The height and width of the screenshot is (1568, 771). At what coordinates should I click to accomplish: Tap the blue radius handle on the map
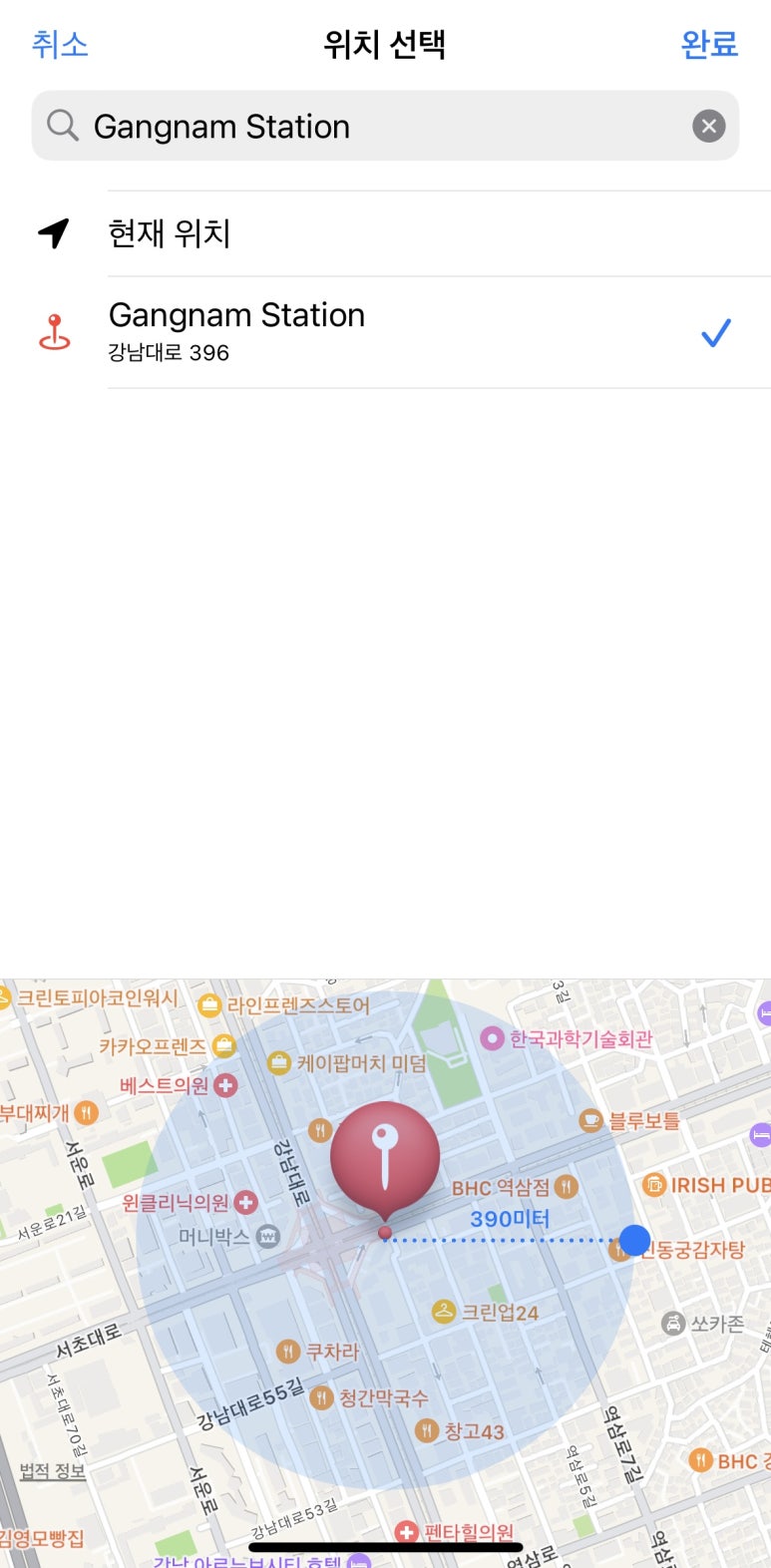coord(634,1240)
